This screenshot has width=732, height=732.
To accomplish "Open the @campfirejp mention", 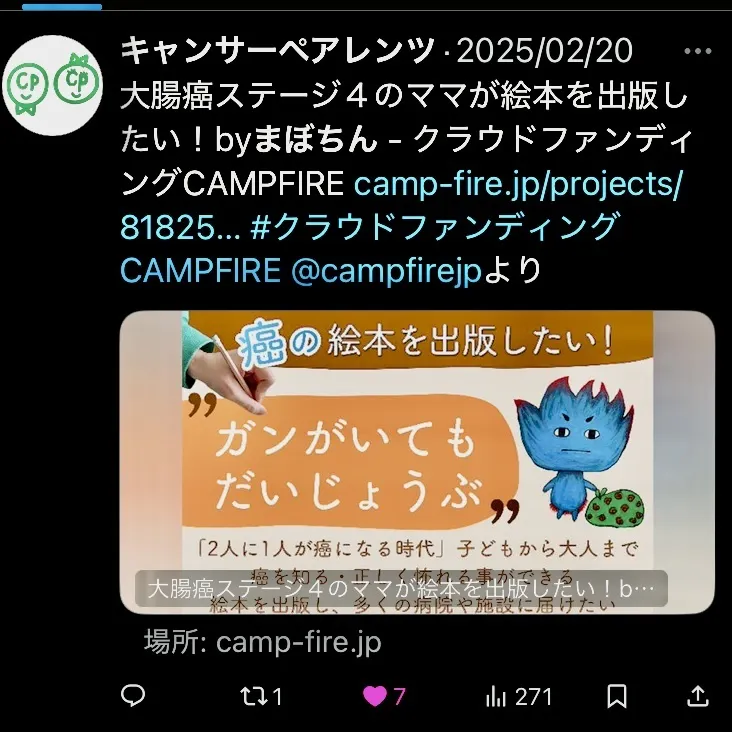I will [x=386, y=270].
